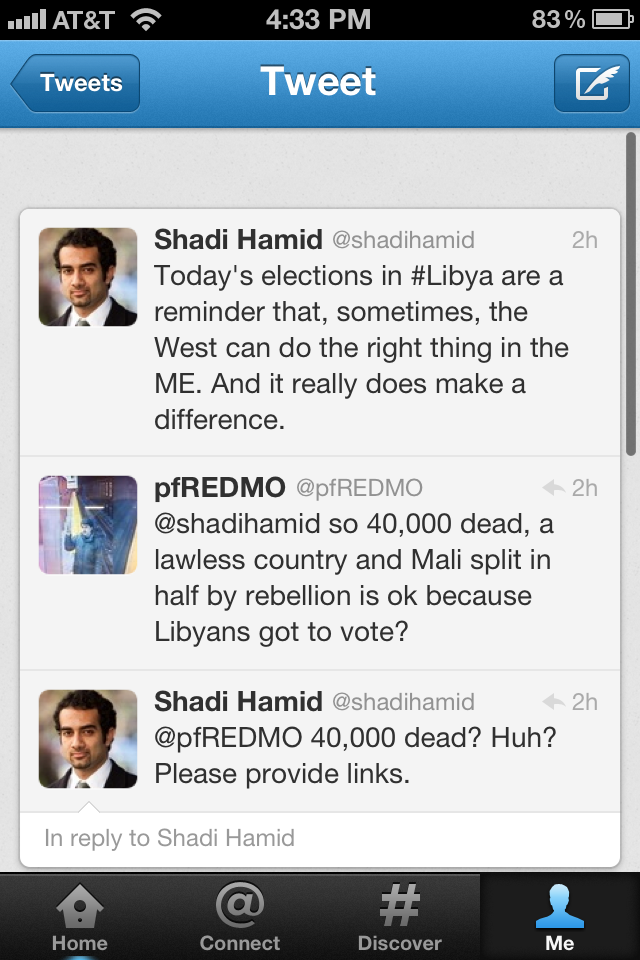640x960 pixels.
Task: Switch to the Discover tab
Action: [x=400, y=918]
